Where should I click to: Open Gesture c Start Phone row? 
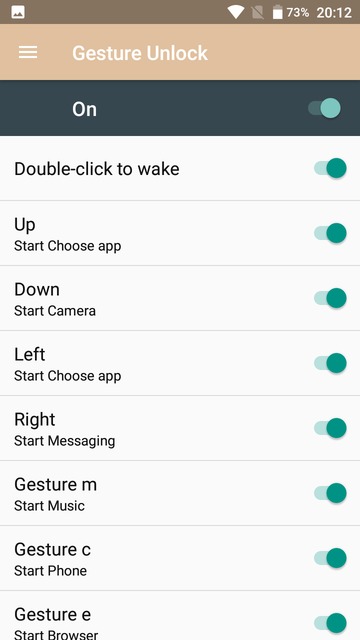[x=180, y=558]
